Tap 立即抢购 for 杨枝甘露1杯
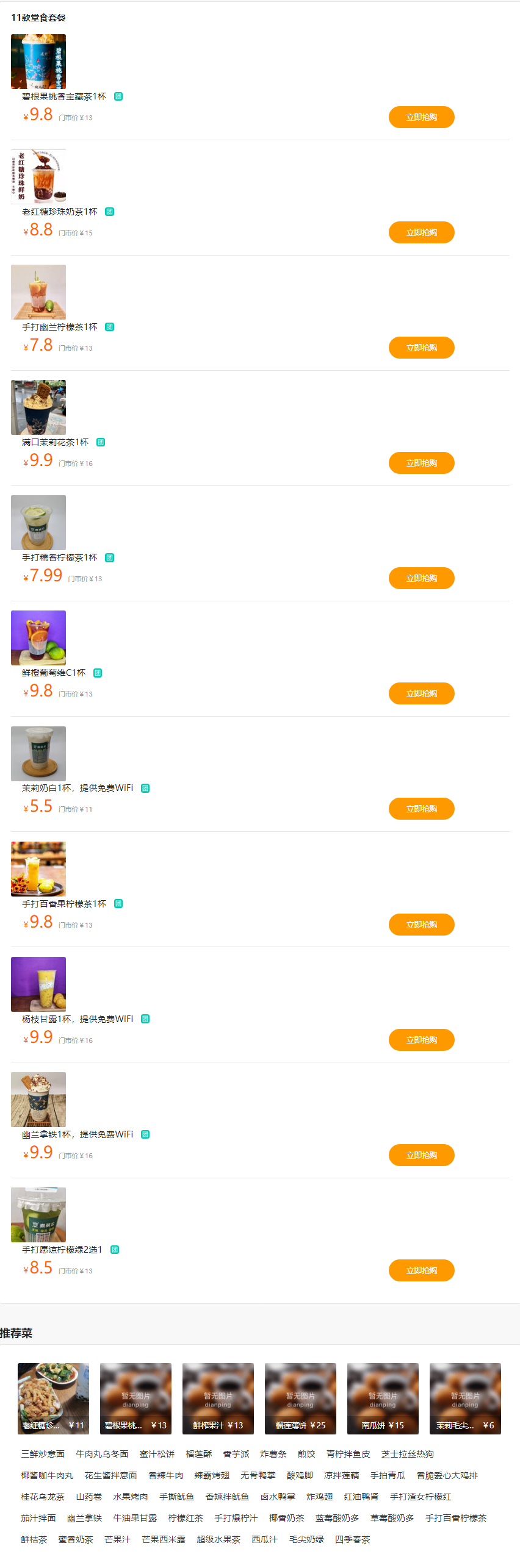The height and width of the screenshot is (1568, 520). click(421, 1040)
